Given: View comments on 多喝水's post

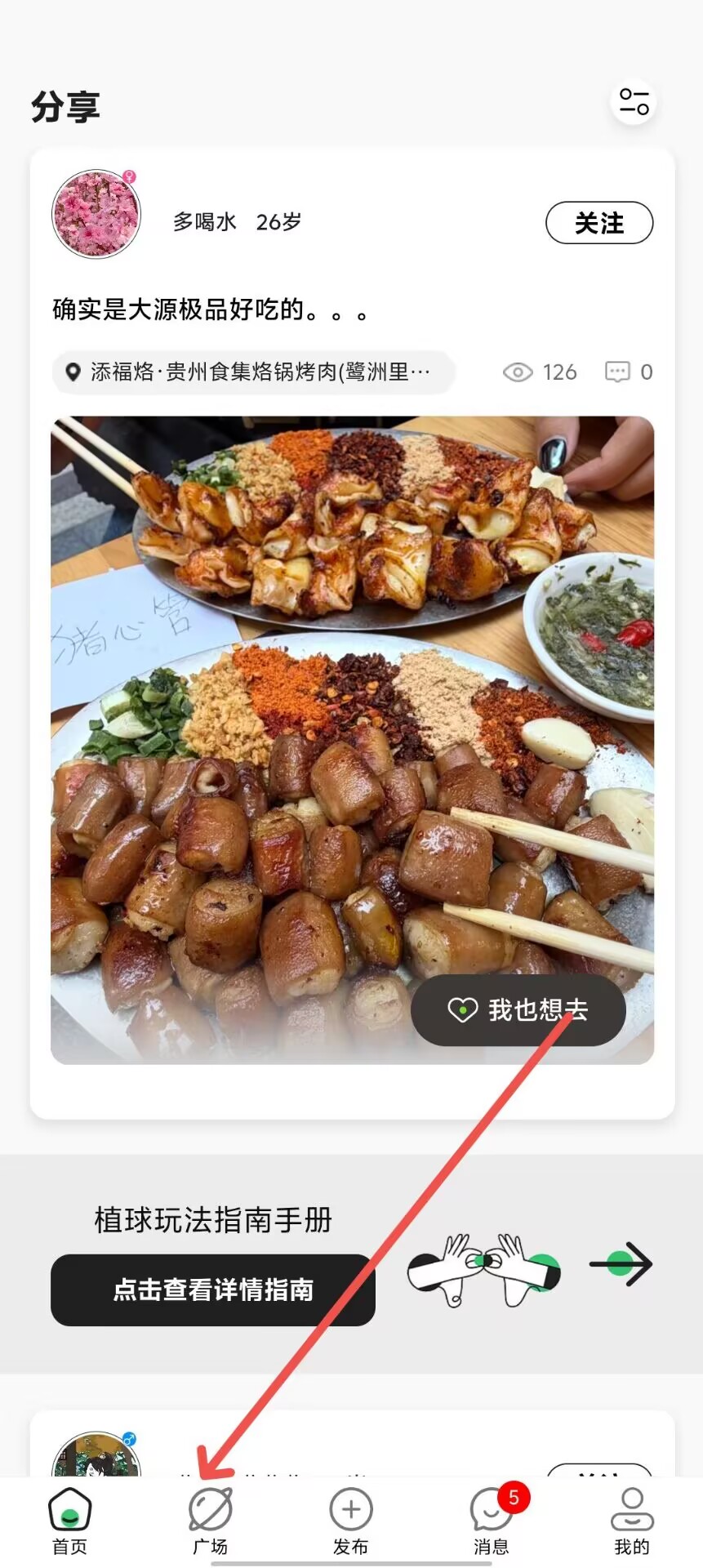Looking at the screenshot, I should [628, 372].
